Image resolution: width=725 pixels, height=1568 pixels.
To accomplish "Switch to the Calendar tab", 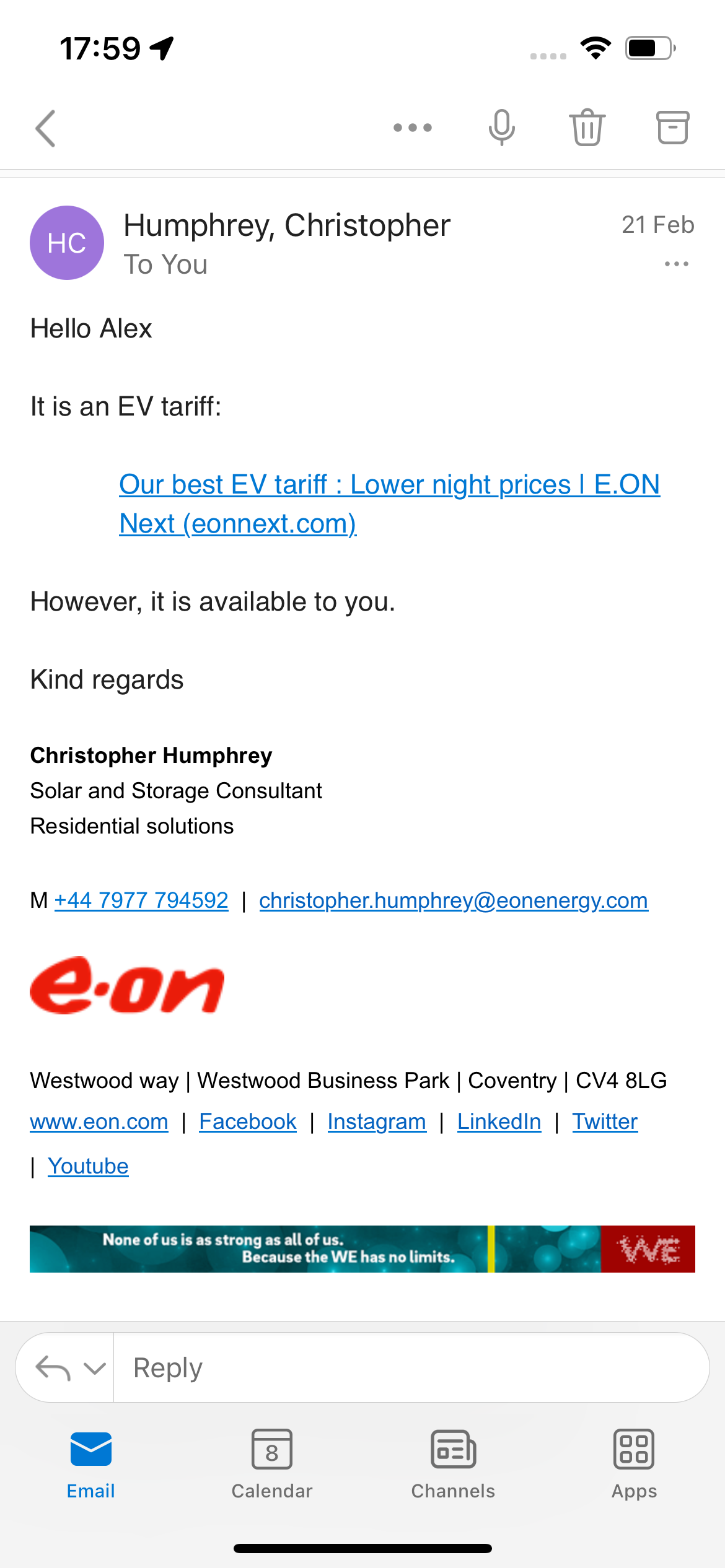I will [272, 1465].
